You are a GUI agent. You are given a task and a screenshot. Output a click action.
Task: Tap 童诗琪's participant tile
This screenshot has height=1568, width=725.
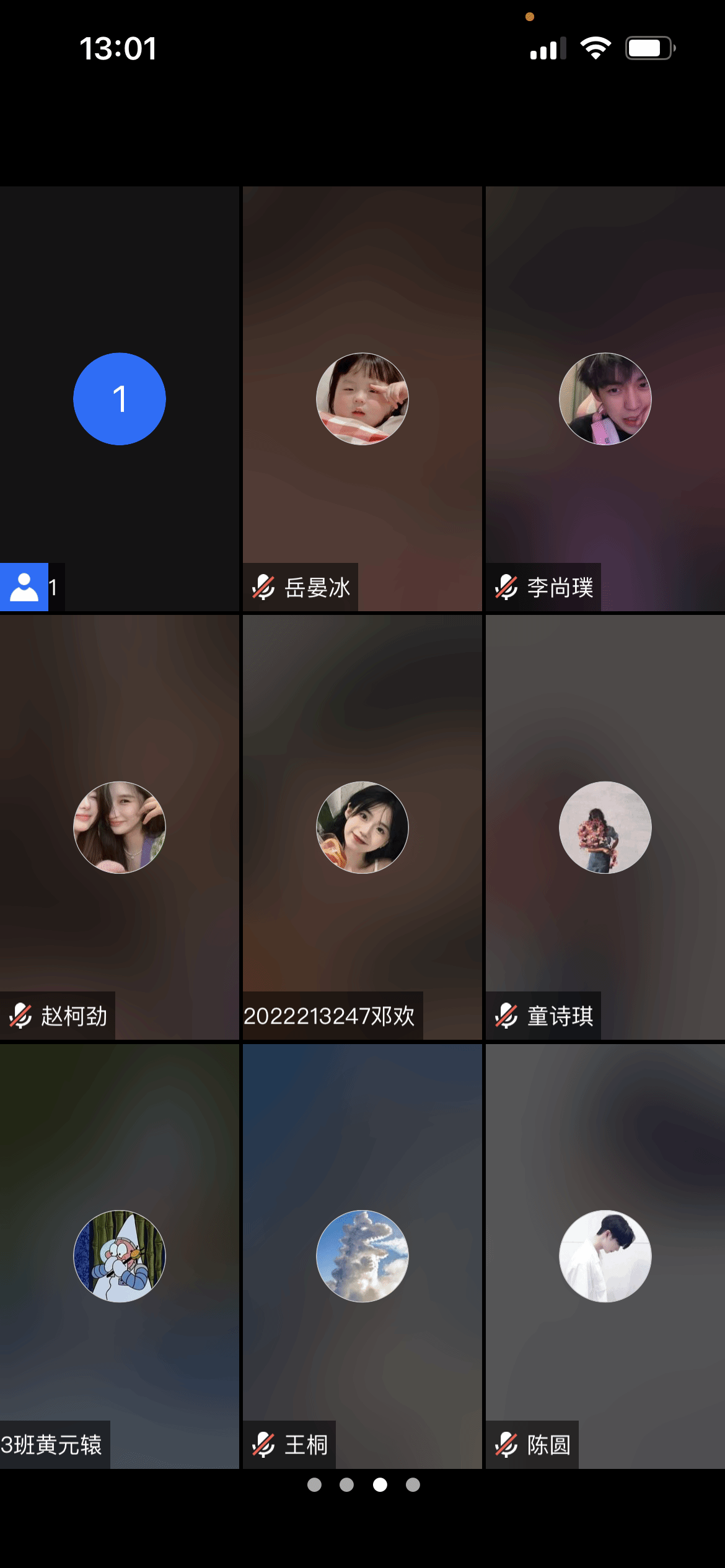click(605, 827)
